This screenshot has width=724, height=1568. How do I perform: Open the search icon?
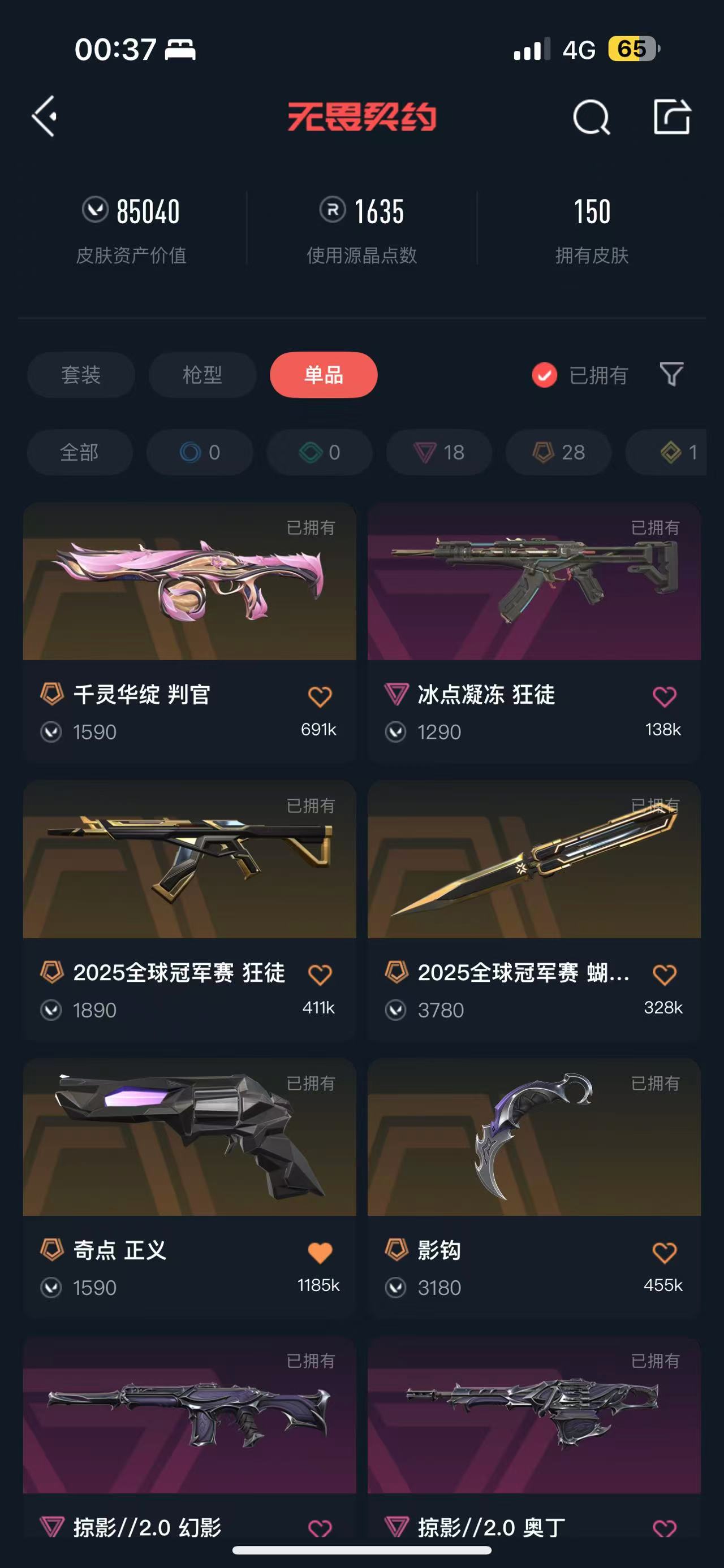591,116
